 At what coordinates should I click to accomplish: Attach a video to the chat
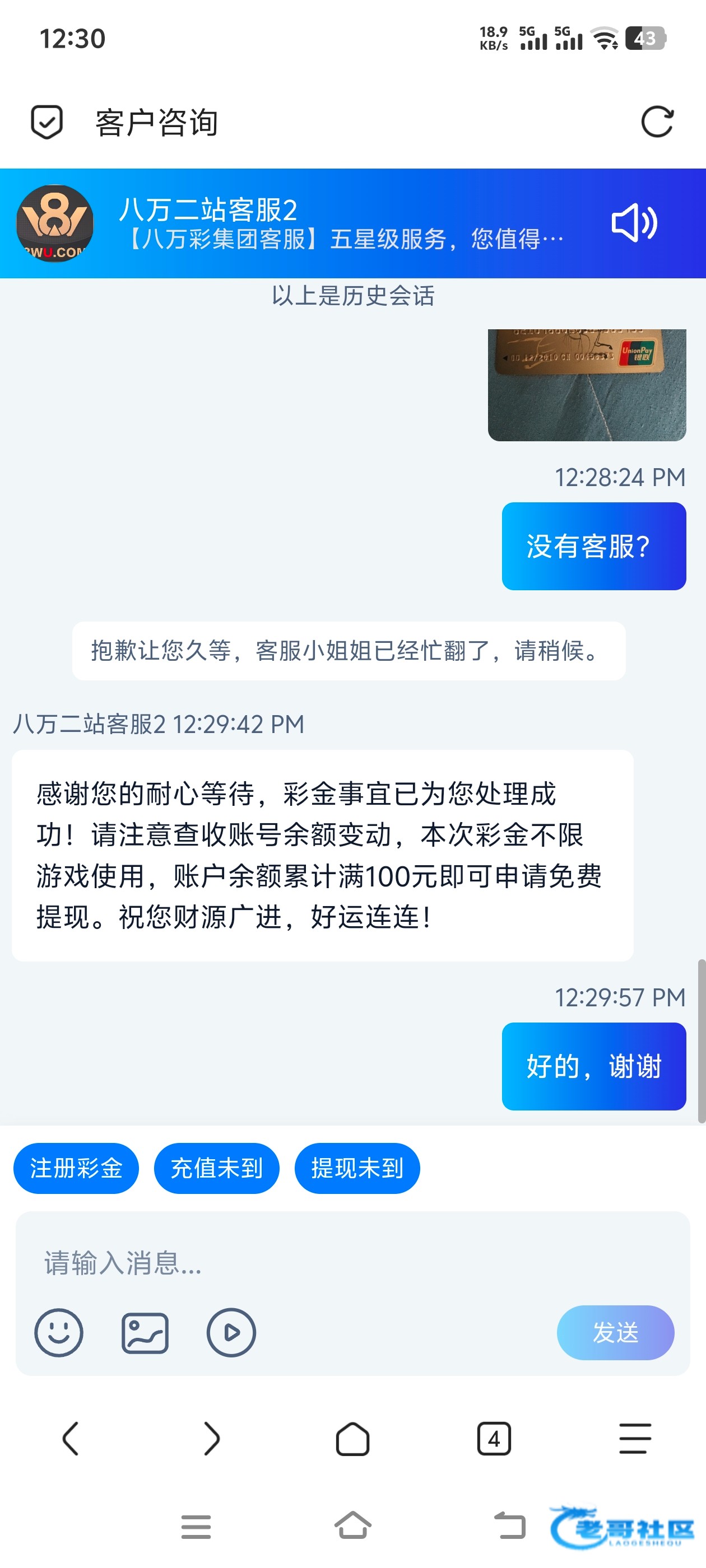(x=231, y=1332)
